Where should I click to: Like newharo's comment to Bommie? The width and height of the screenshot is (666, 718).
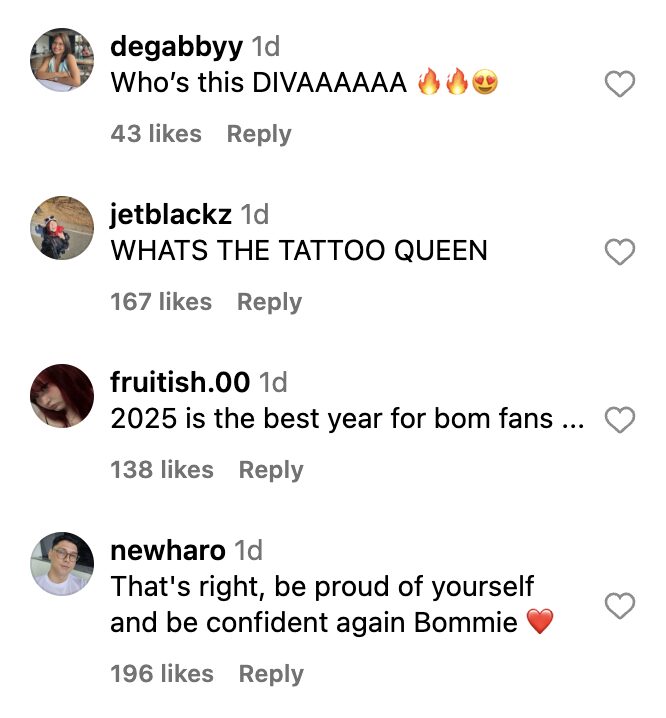[x=620, y=605]
